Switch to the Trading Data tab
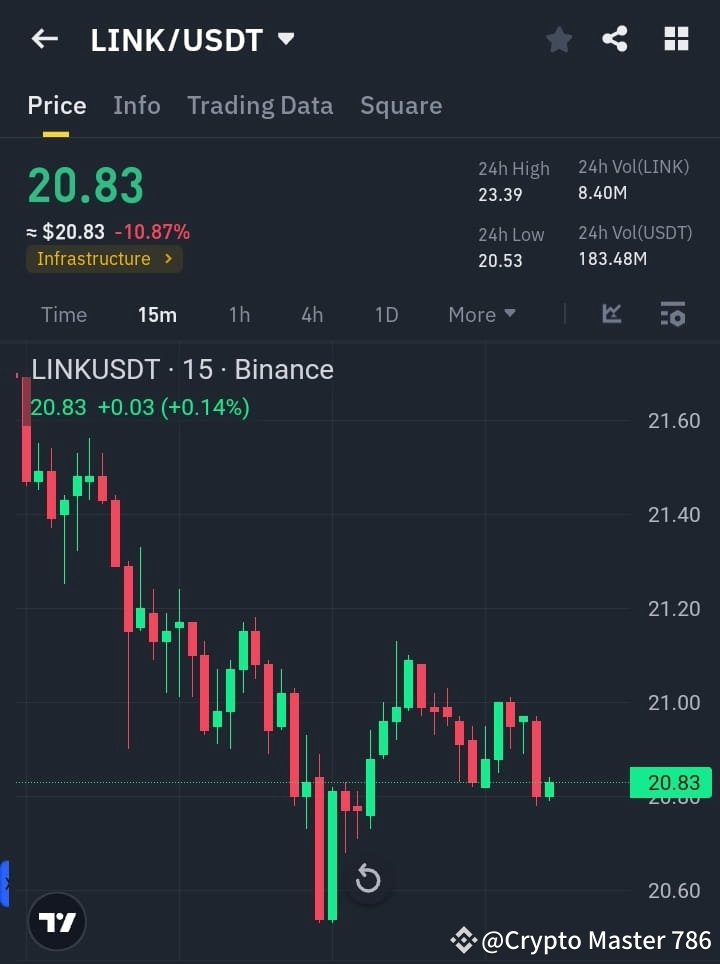Viewport: 720px width, 964px height. pyautogui.click(x=260, y=105)
